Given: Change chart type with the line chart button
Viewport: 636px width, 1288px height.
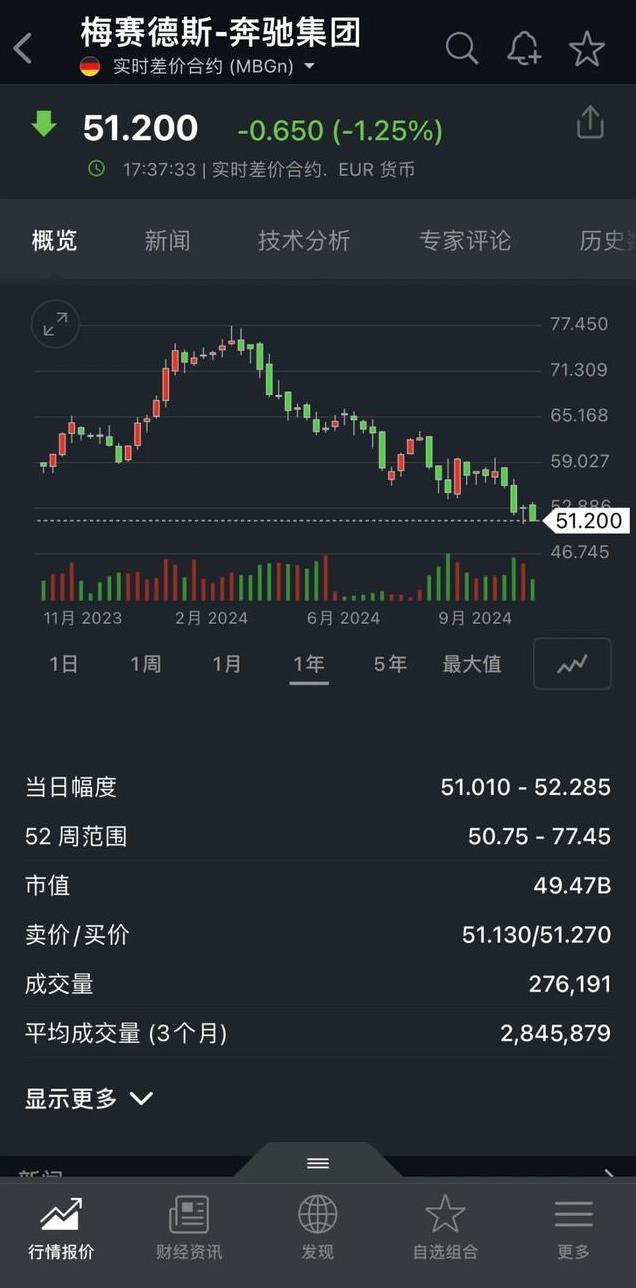Looking at the screenshot, I should [572, 664].
